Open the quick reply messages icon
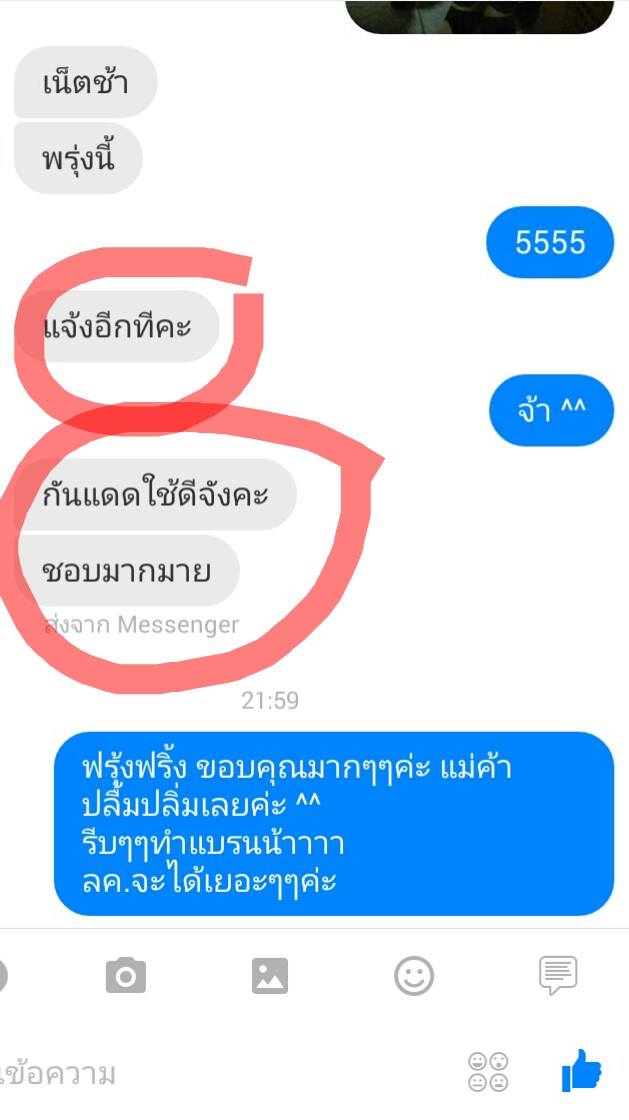This screenshot has width=629, height=1120. 558,975
